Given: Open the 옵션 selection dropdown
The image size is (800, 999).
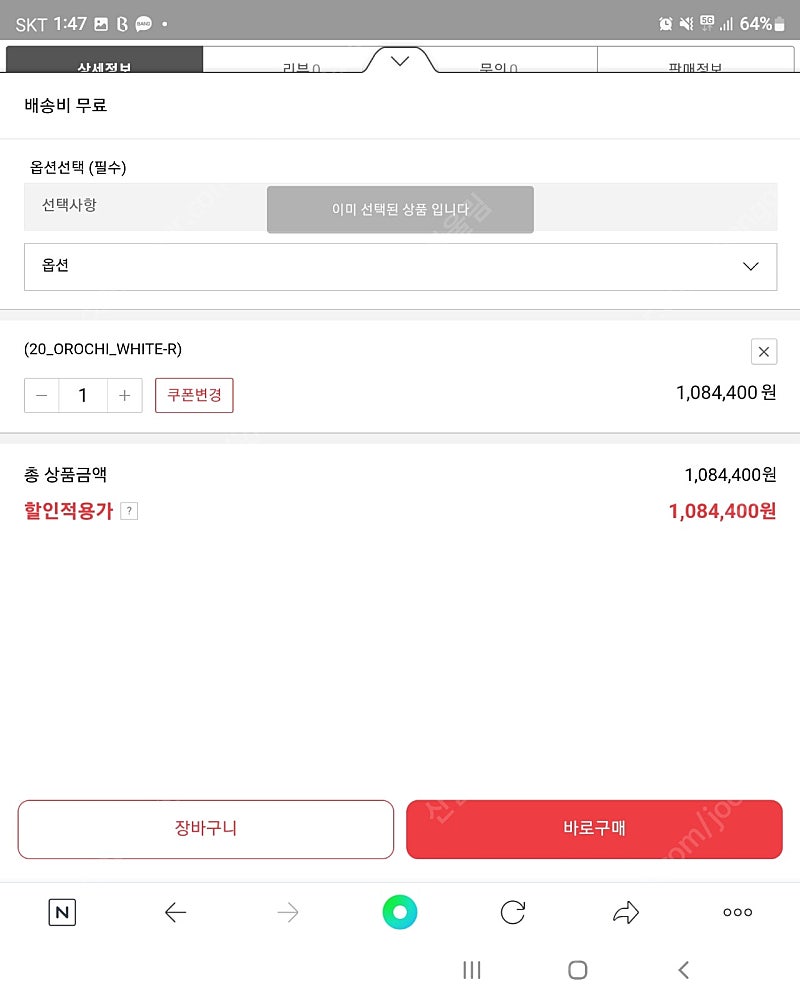Looking at the screenshot, I should 400,266.
